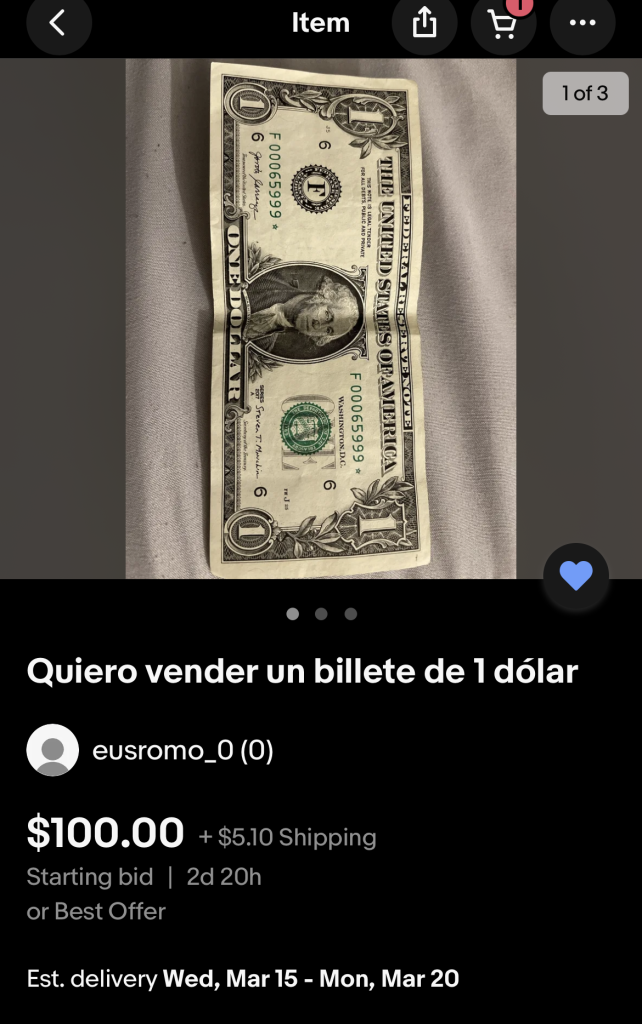Jump to the second photo indicator dot
The height and width of the screenshot is (1024, 642).
pos(321,614)
